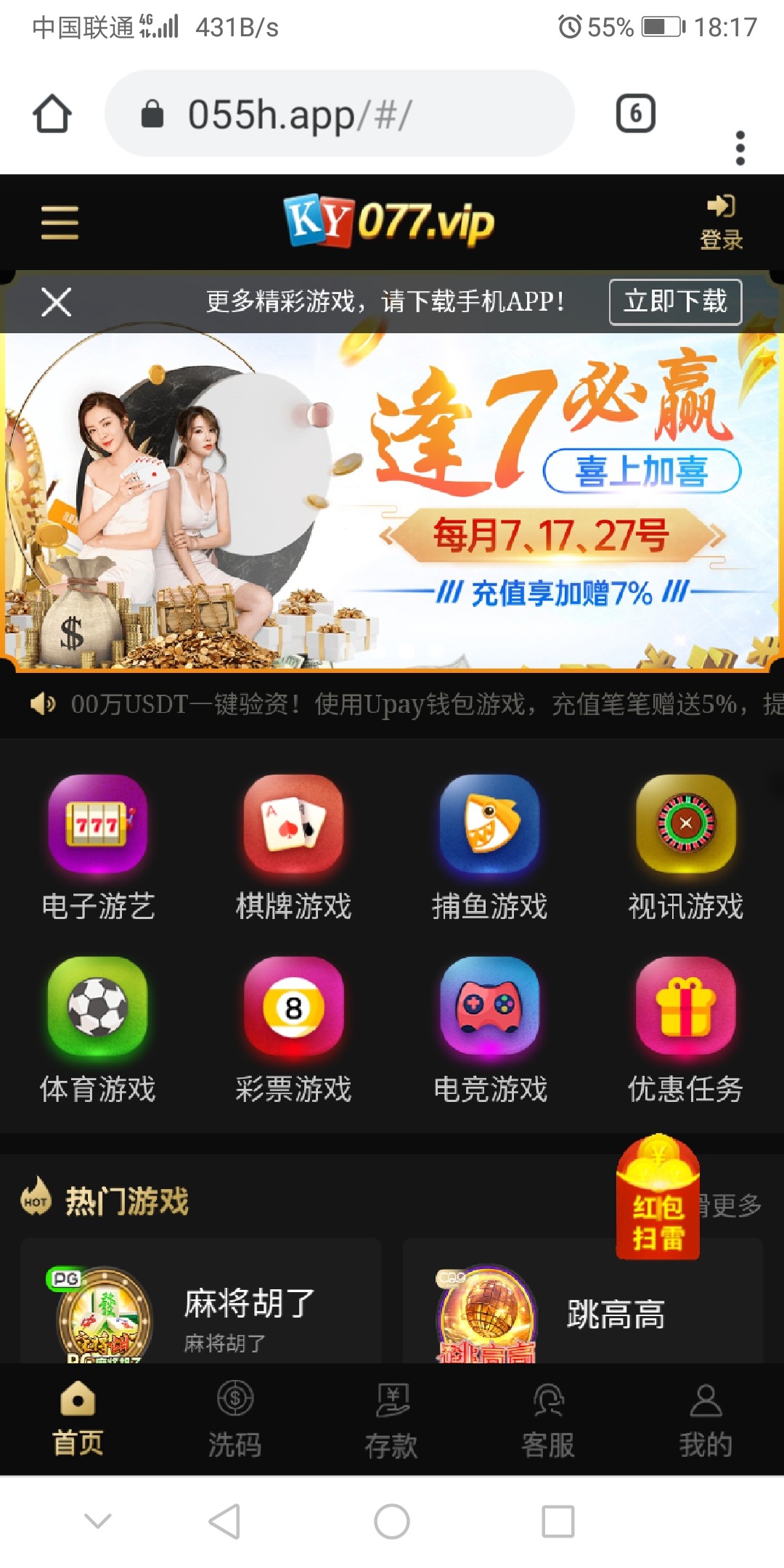Dismiss the app download banner
The height and width of the screenshot is (1568, 784).
(57, 302)
